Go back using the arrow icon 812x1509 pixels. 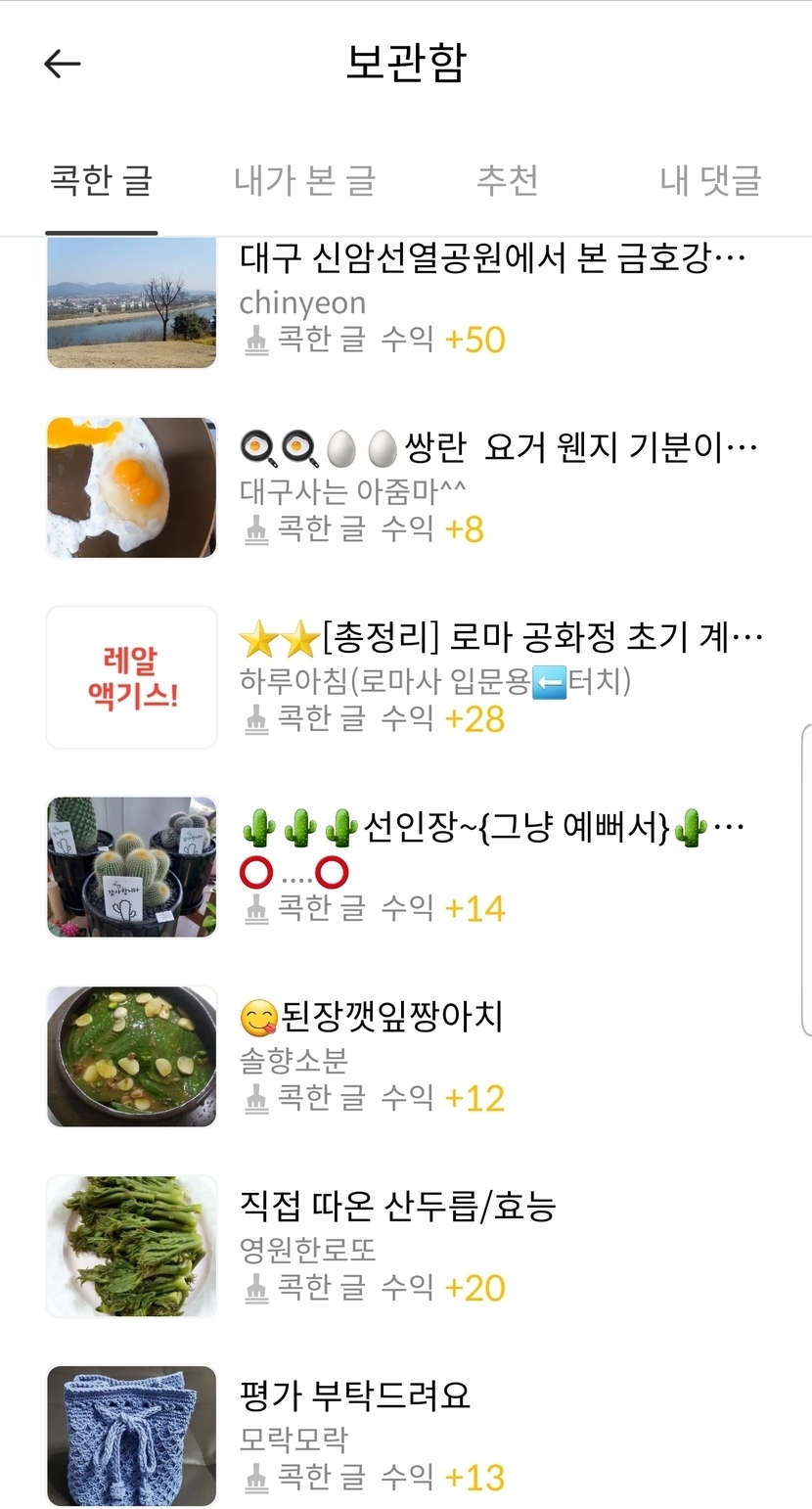click(x=62, y=64)
